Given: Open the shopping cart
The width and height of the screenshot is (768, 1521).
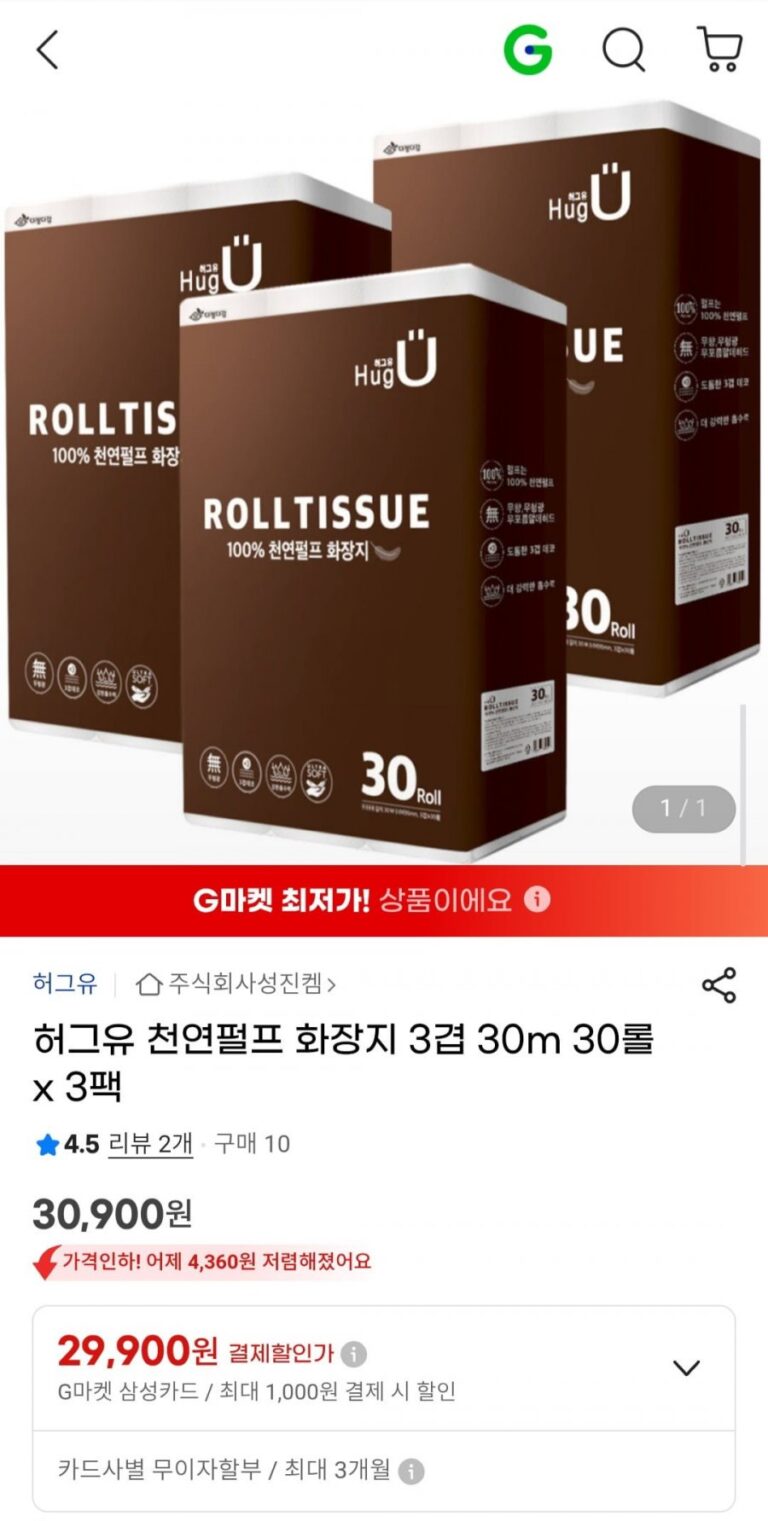Looking at the screenshot, I should click(x=719, y=49).
